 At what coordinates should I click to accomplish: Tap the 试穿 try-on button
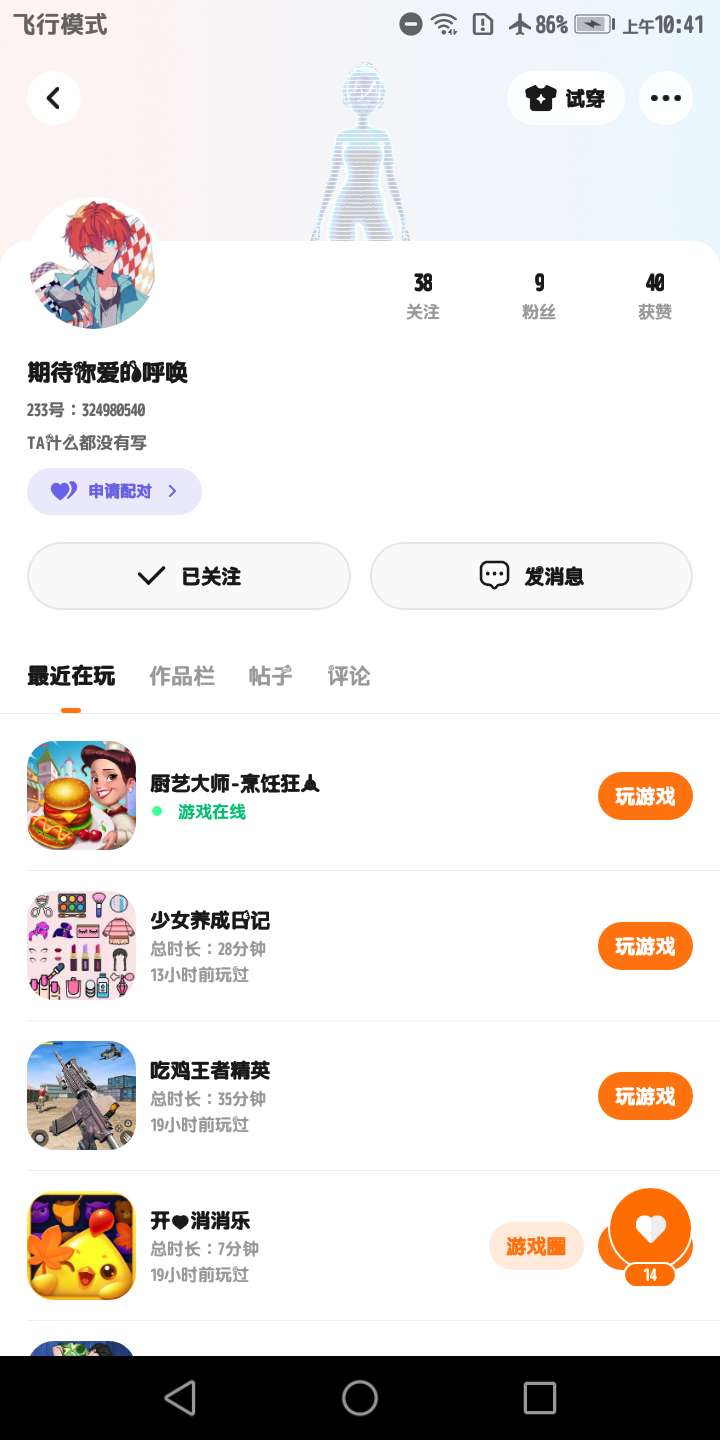click(x=566, y=98)
